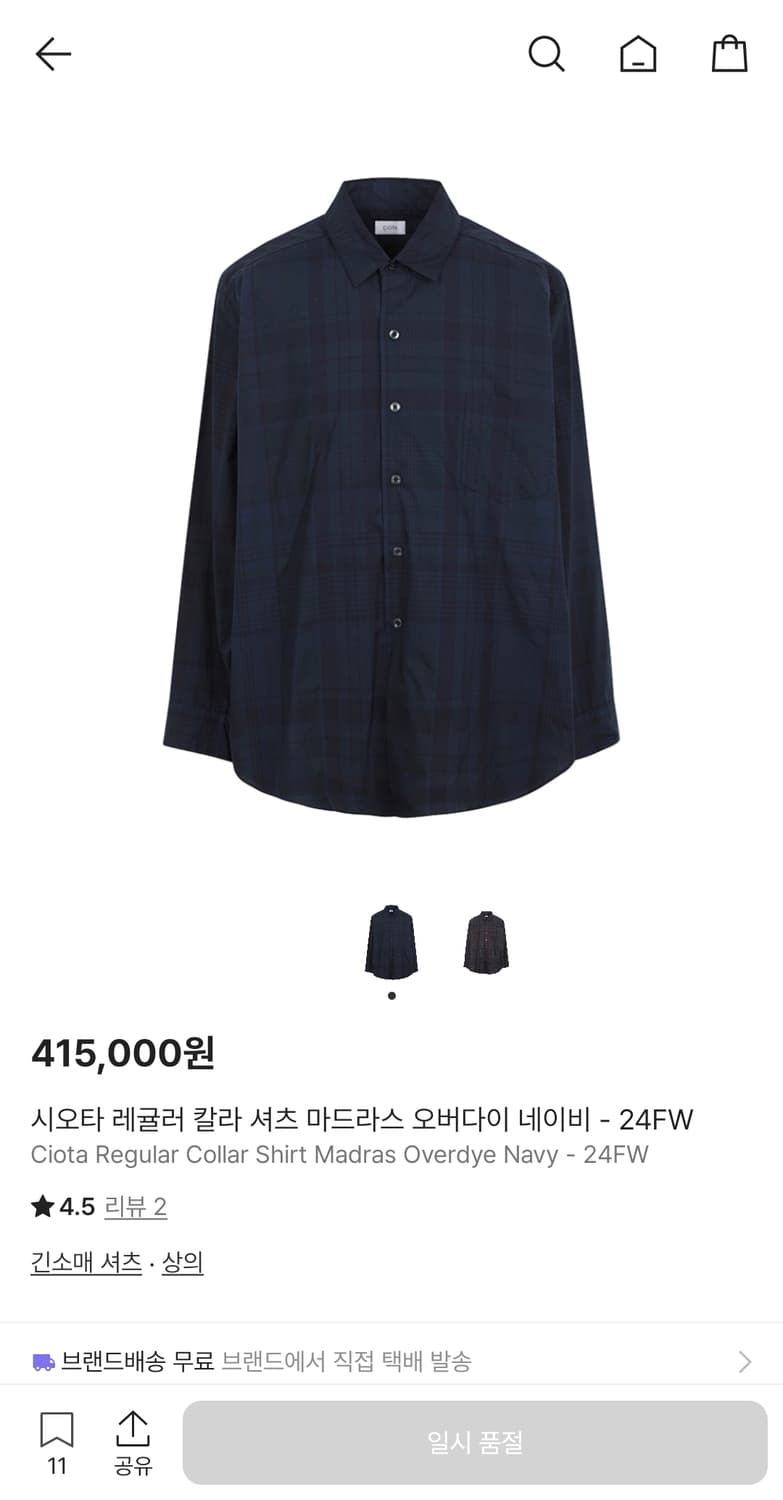Toggle the bookmark showing 11 saves

[x=57, y=1440]
